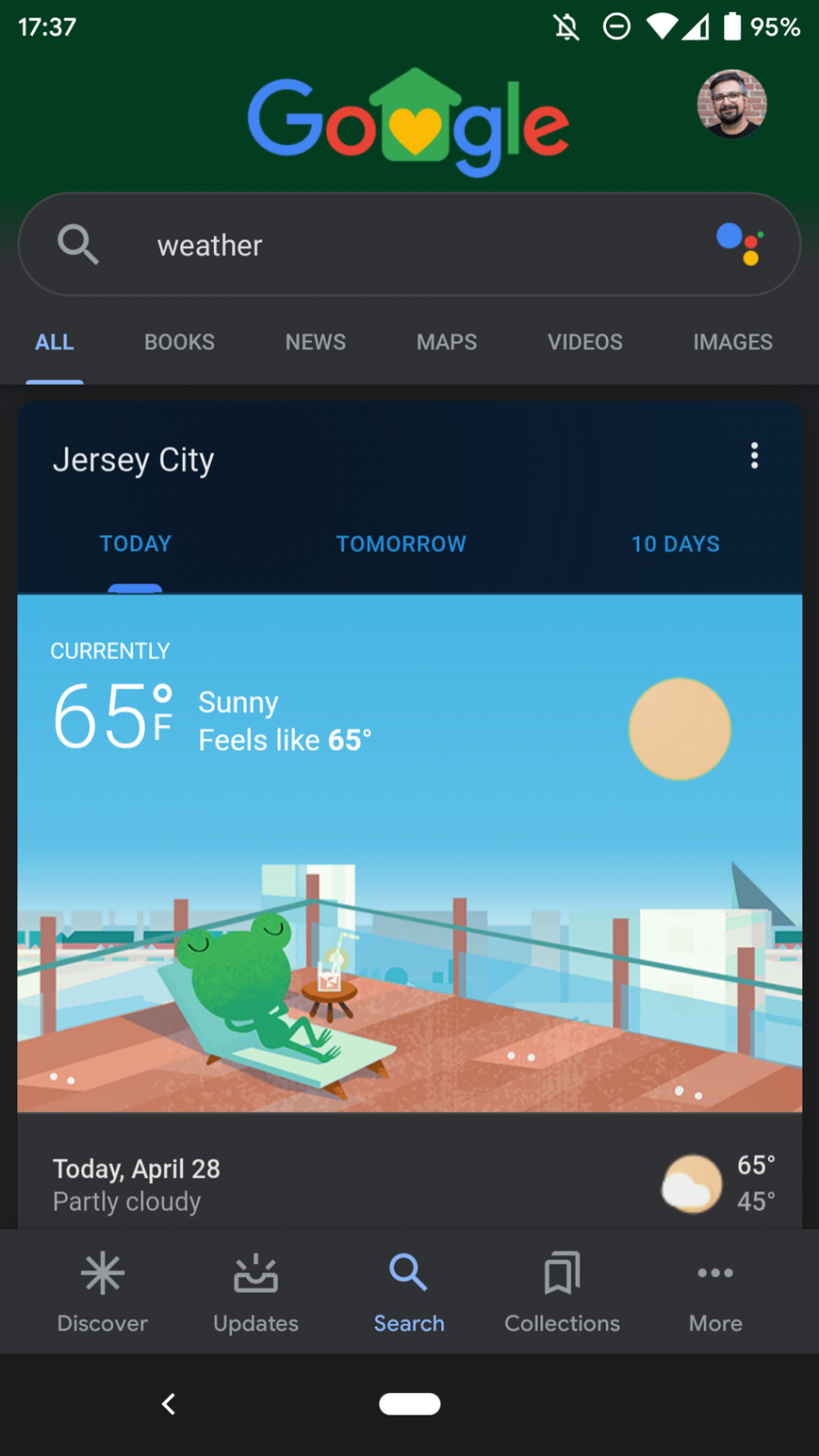This screenshot has height=1456, width=819.
Task: Select the Today weather tab
Action: tap(136, 544)
